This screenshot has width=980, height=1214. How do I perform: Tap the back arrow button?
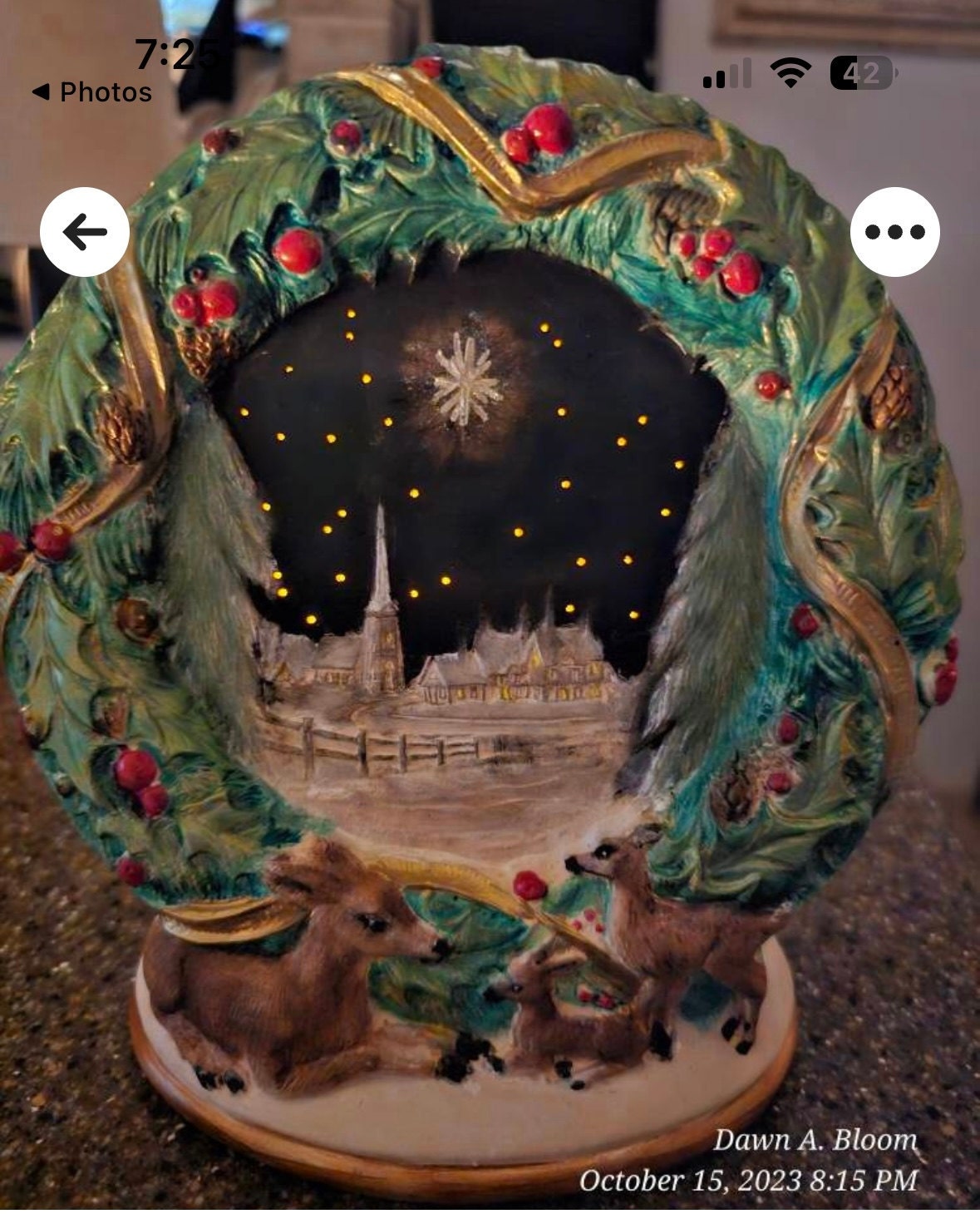tap(85, 232)
